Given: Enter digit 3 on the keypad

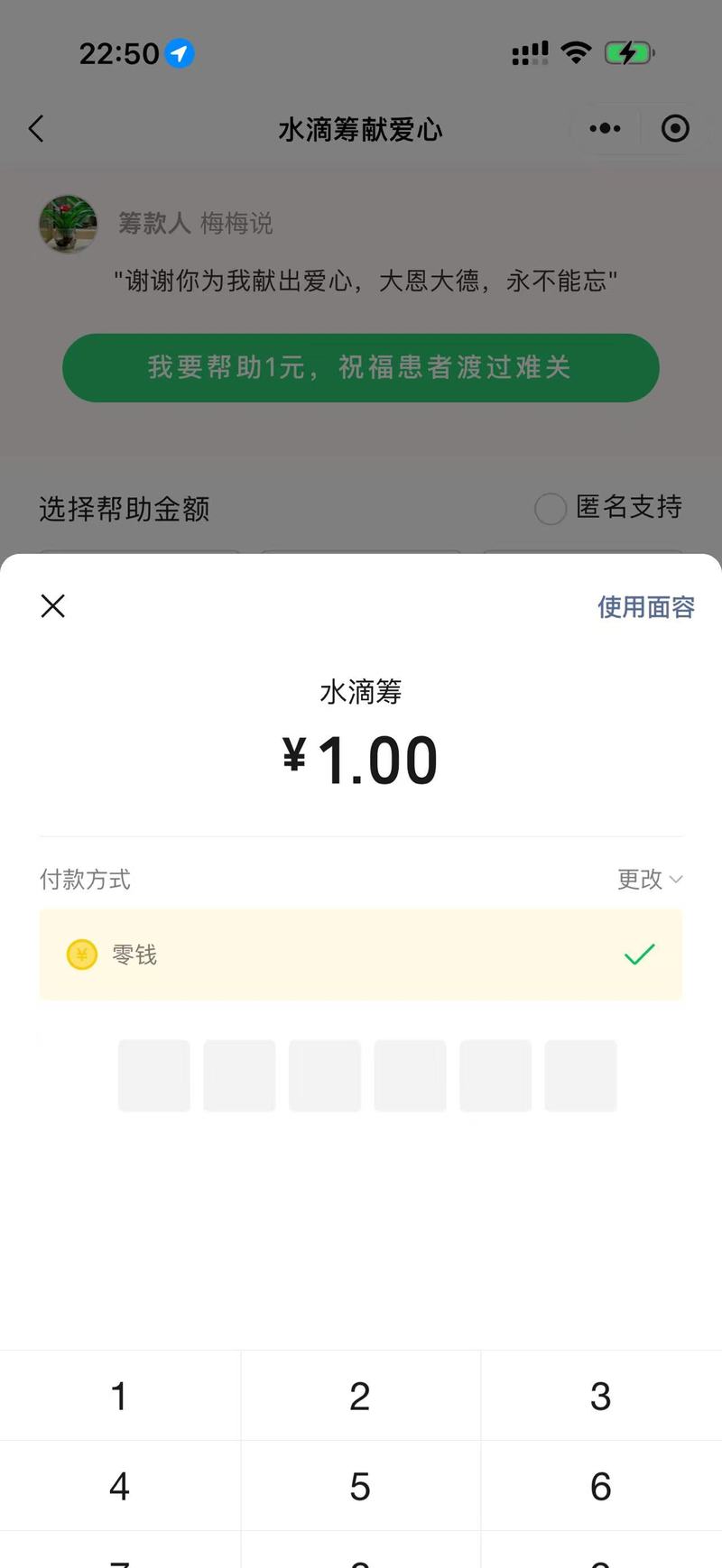Looking at the screenshot, I should click(x=601, y=1396).
